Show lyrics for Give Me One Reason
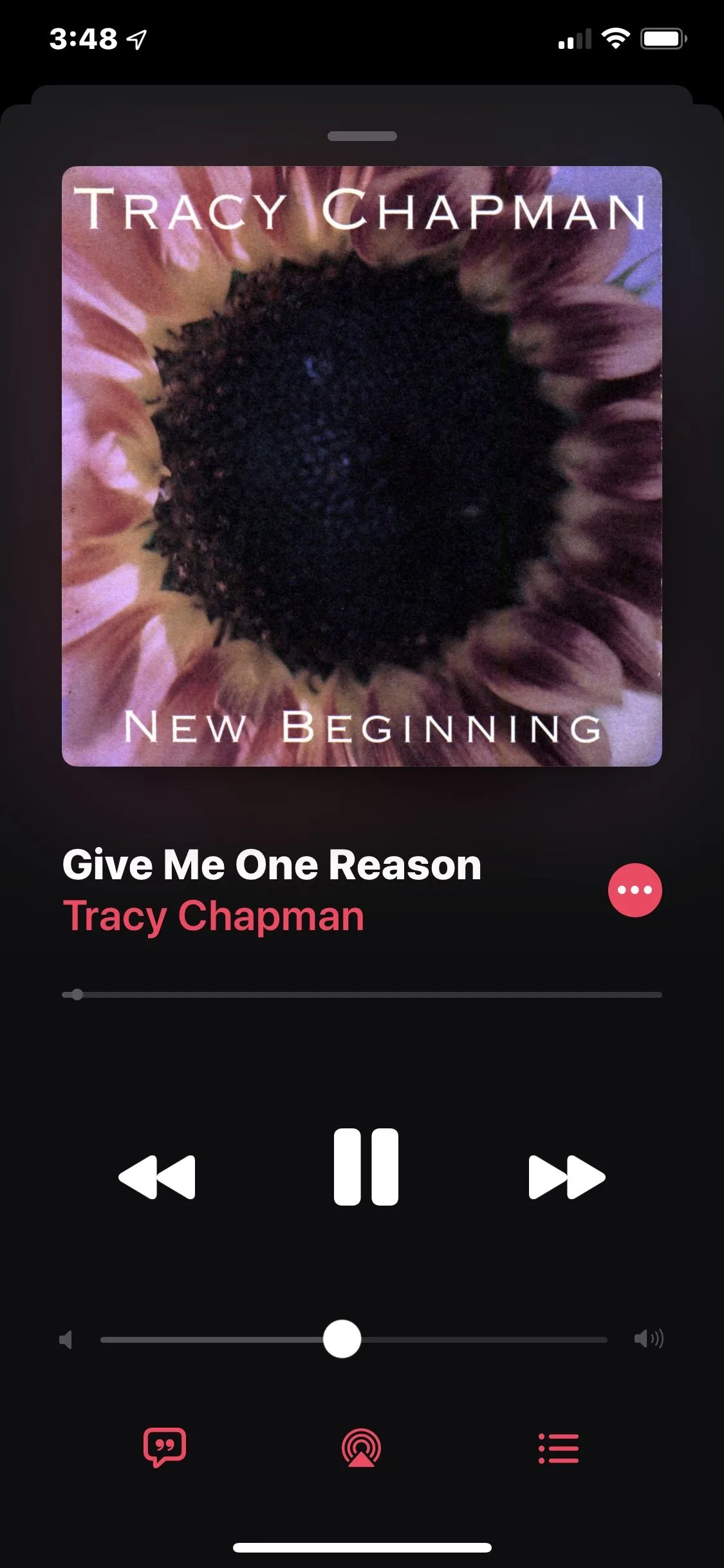Viewport: 724px width, 1568px height. click(x=165, y=1447)
